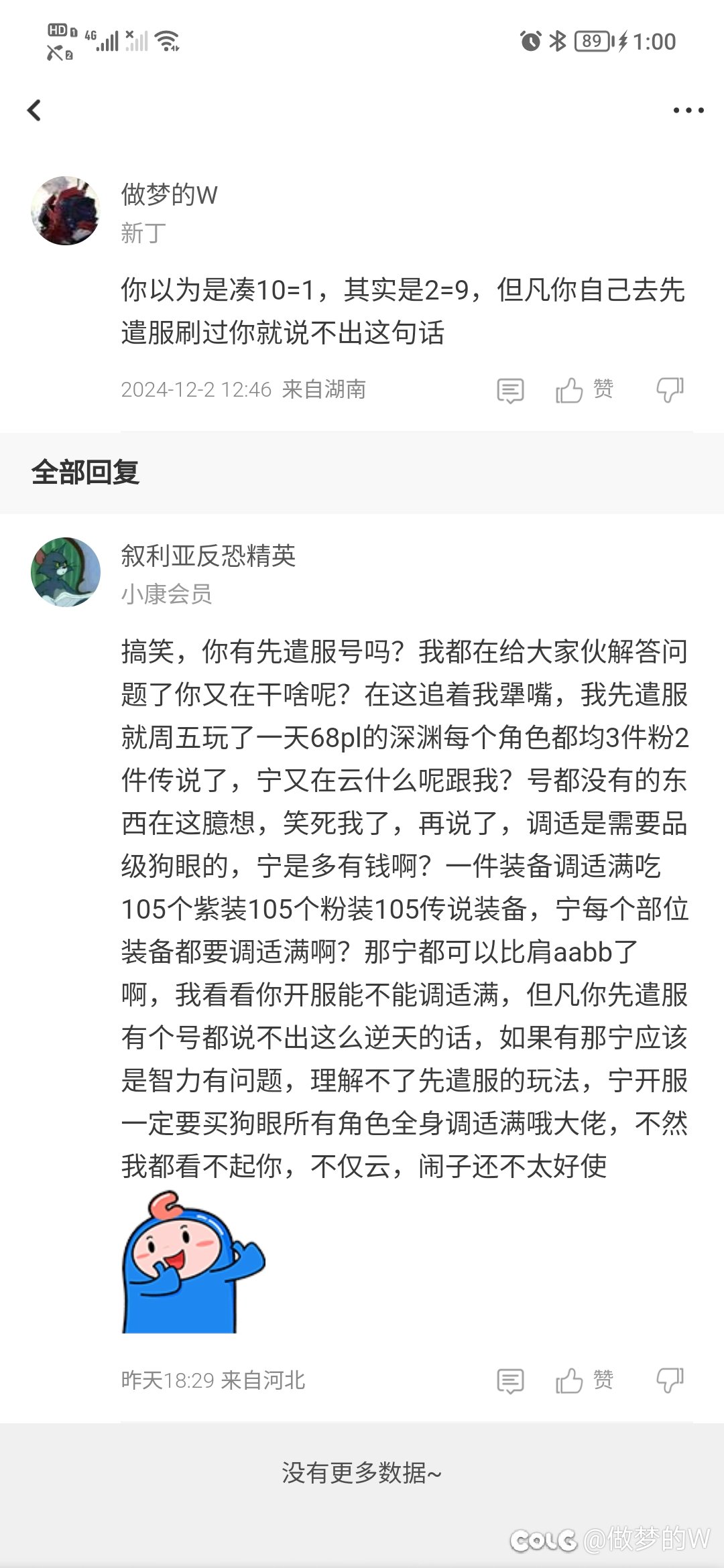The height and width of the screenshot is (1568, 724).
Task: Reply to 叙利亚反恐精英's comment
Action: 510,1380
